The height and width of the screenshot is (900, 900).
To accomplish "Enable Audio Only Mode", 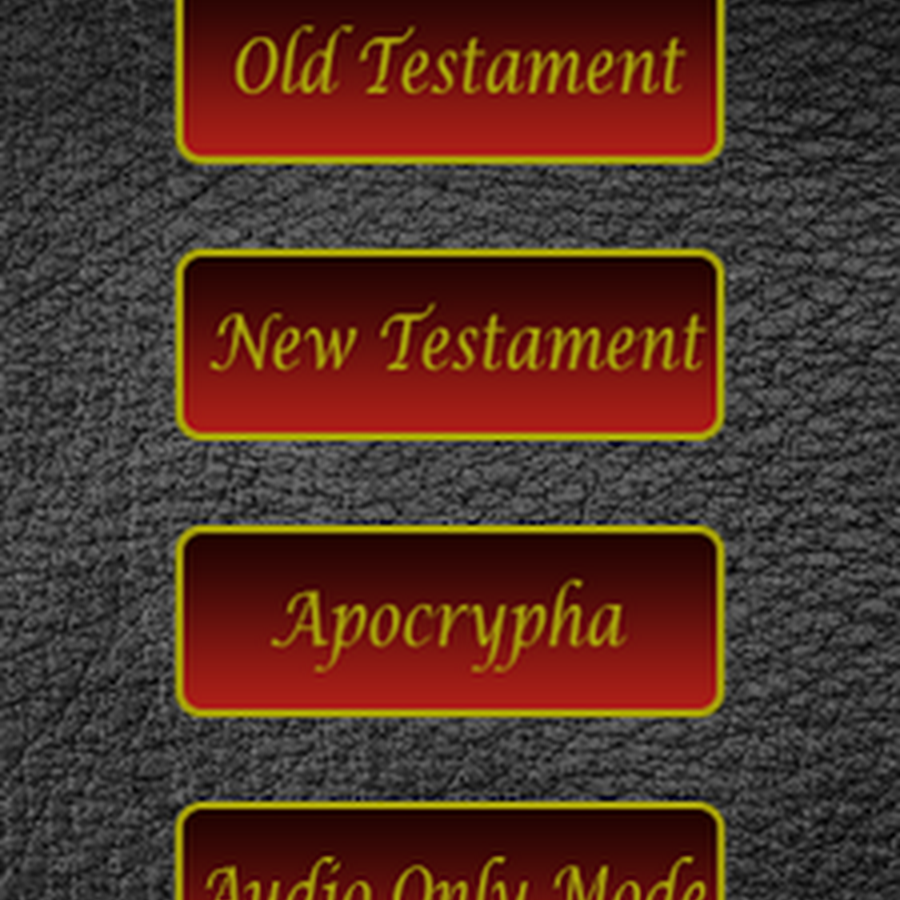I will [450, 860].
